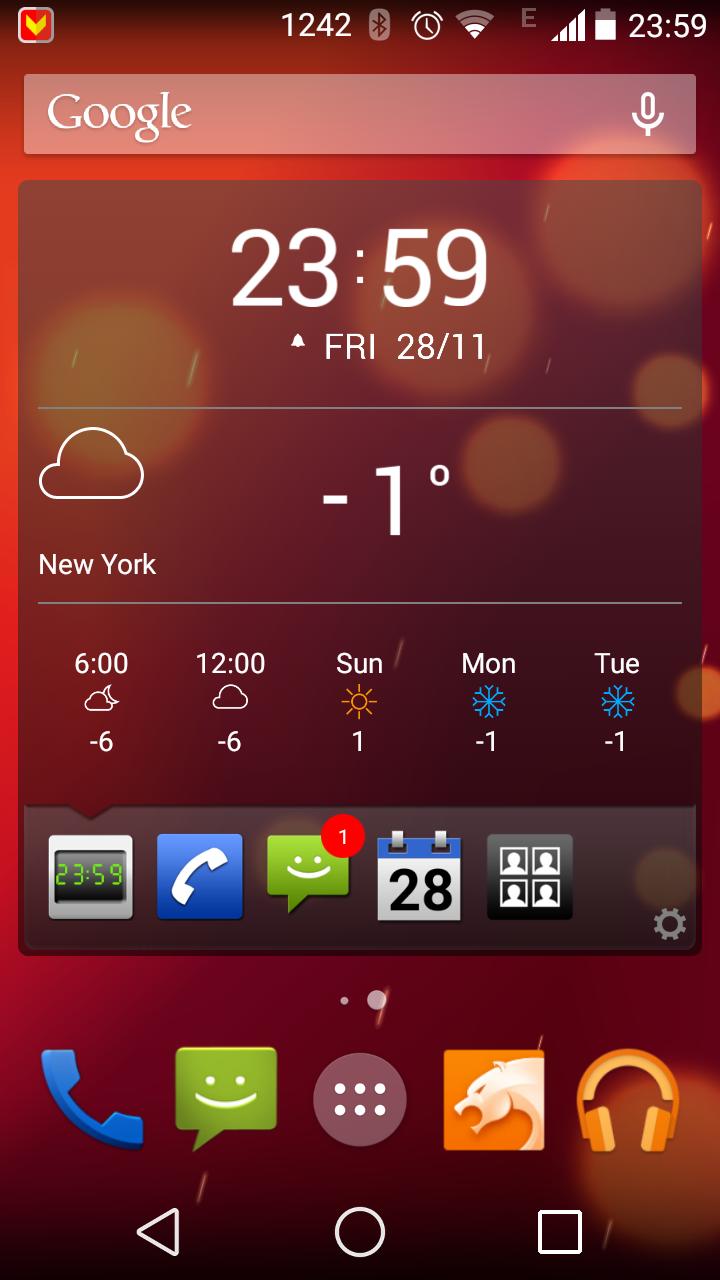Start voice search with the microphone icon
Screen dimensions: 720x1280
[x=647, y=113]
